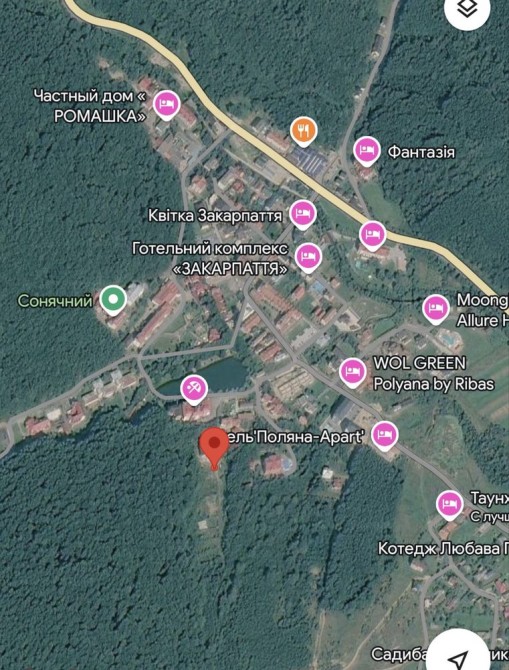
Task: Open the Таунхаус hotel marker
Action: click(x=450, y=505)
